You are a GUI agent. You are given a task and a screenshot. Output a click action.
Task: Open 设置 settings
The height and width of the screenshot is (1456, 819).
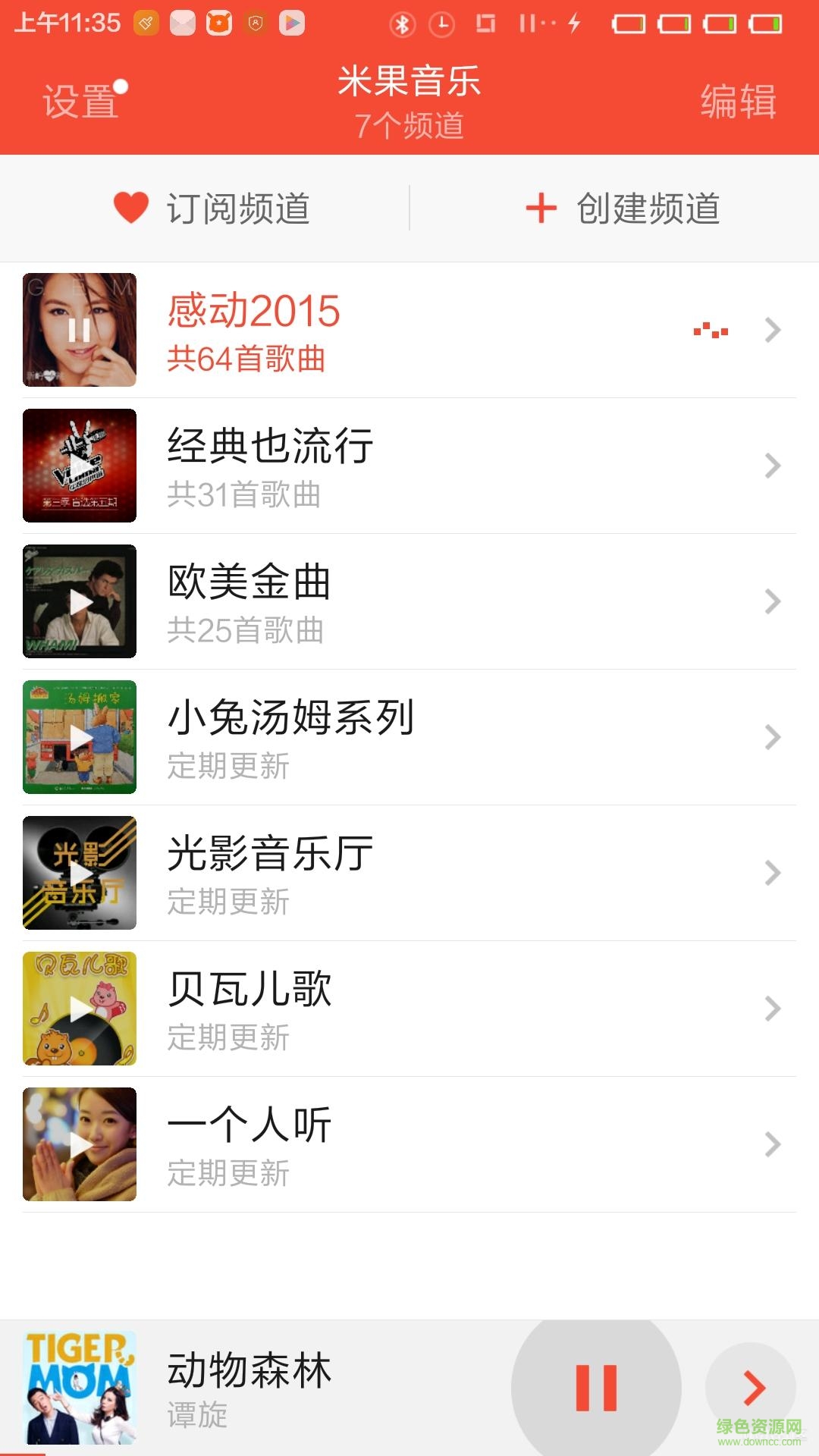(80, 101)
